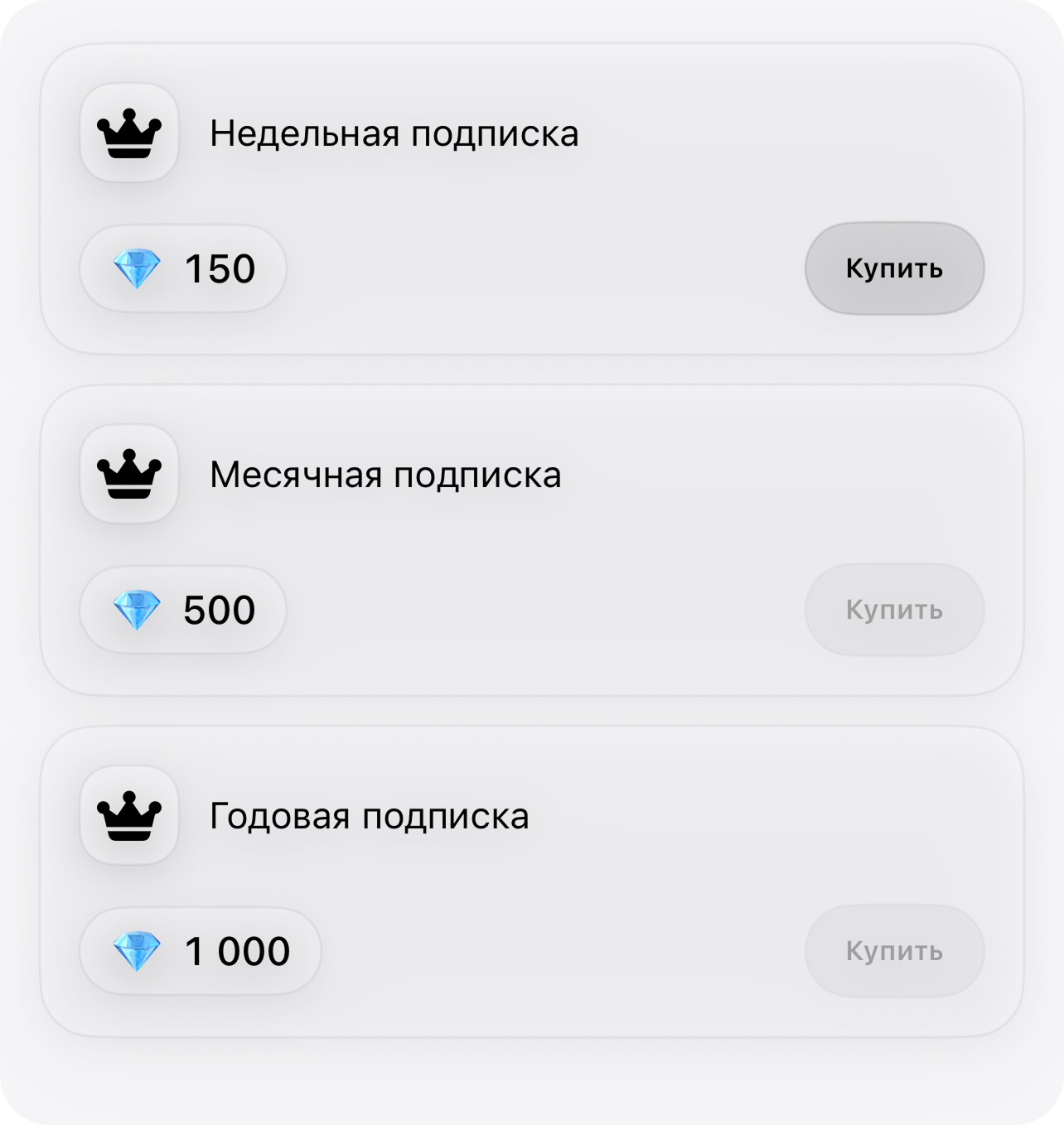1064x1125 pixels.
Task: Click the diamond icon next to 1 000
Action: pos(137,951)
